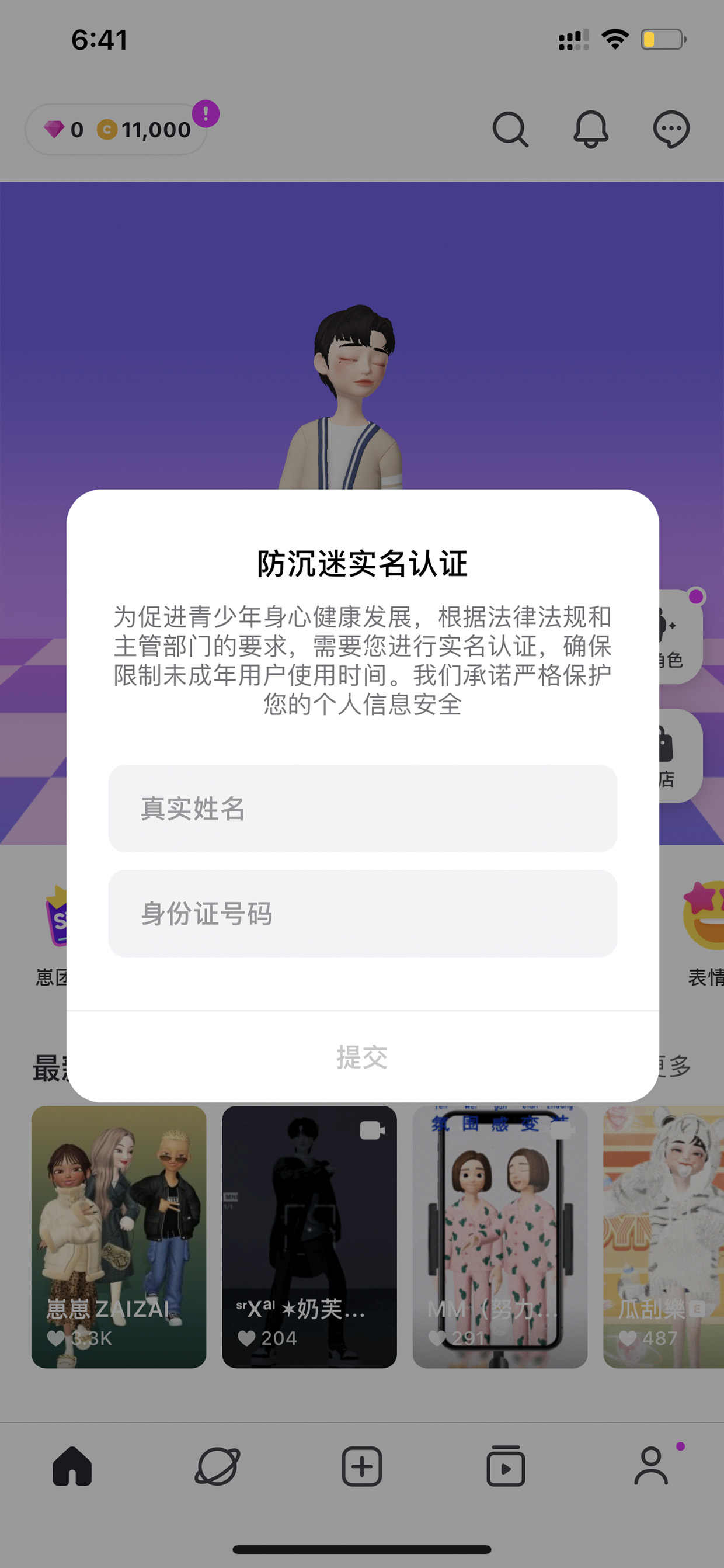
Task: Submit verification with 提交 button
Action: [x=363, y=1057]
